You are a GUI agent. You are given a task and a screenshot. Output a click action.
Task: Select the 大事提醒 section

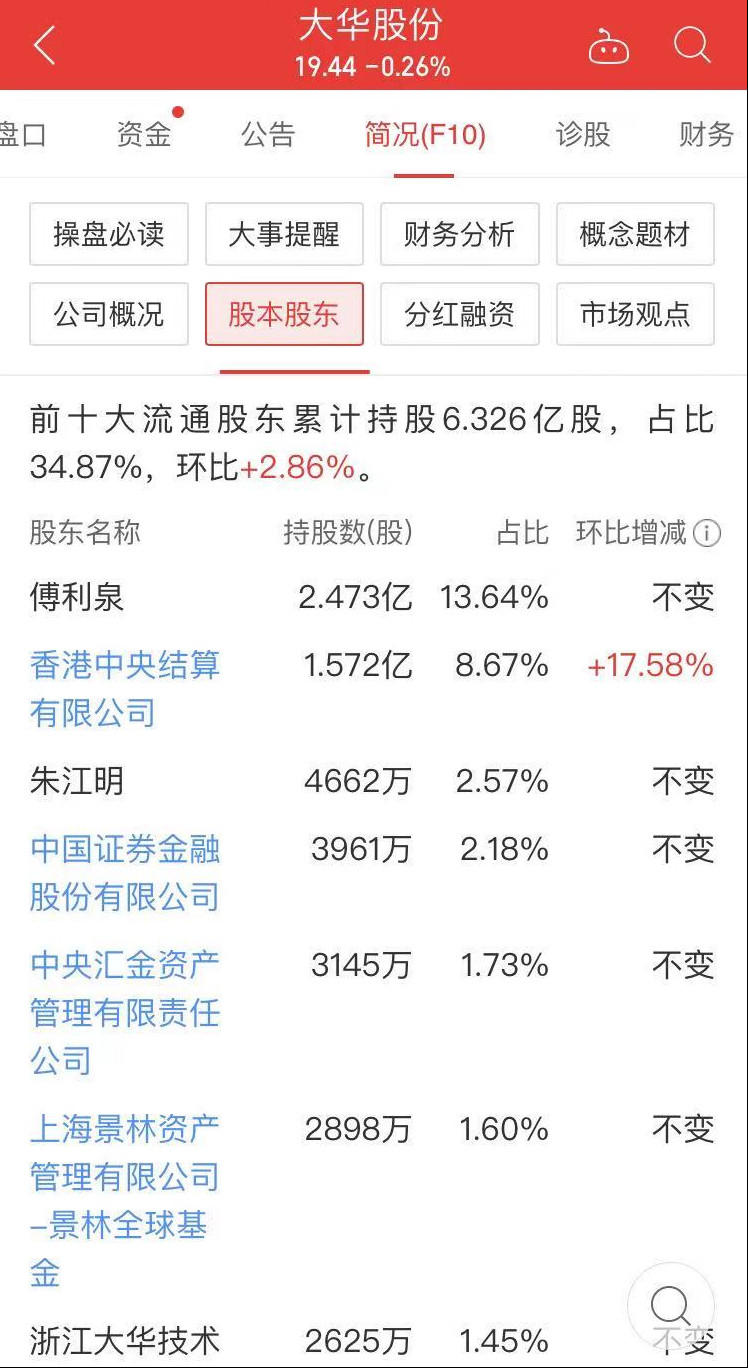click(x=284, y=234)
